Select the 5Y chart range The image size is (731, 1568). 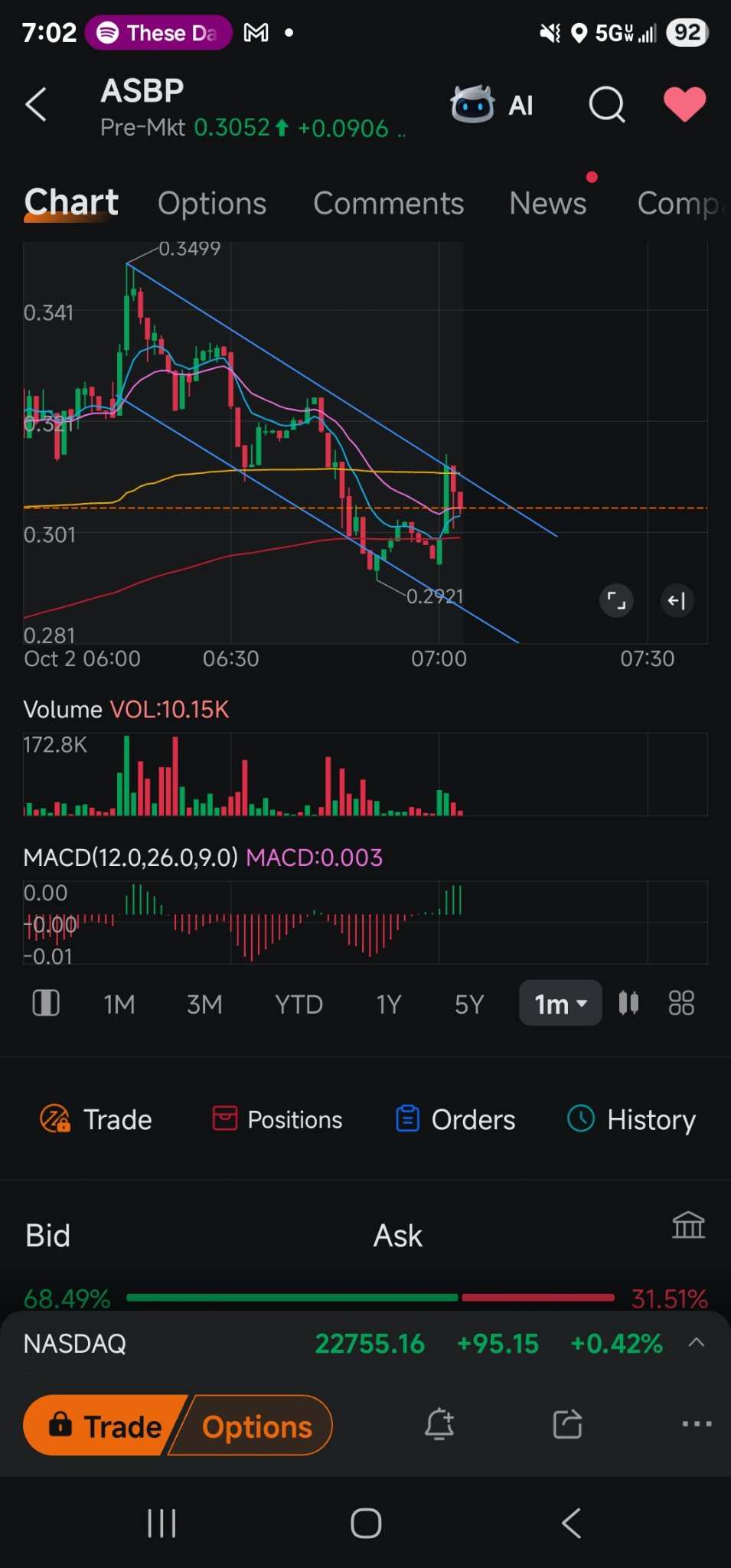point(469,1004)
